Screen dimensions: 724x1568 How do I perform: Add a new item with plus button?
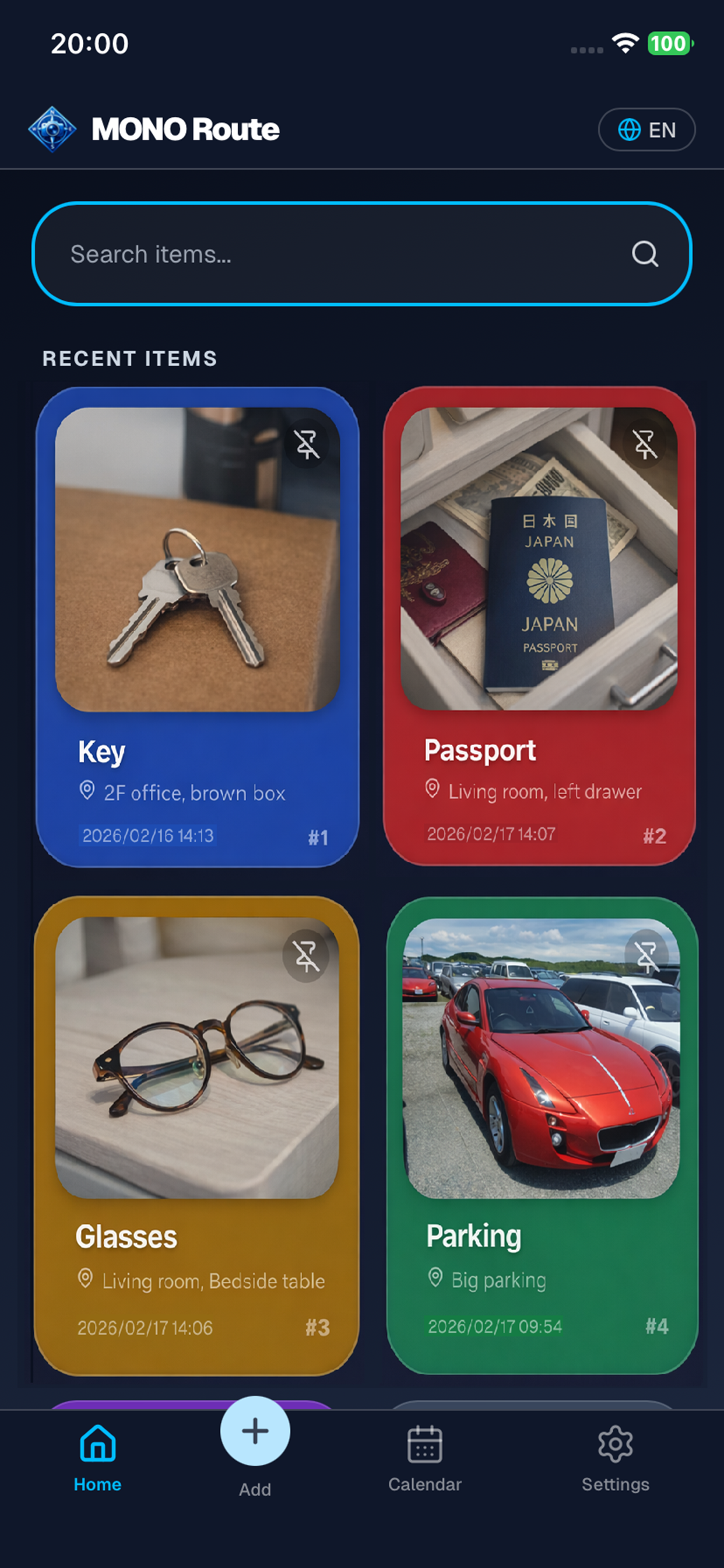(x=255, y=1431)
